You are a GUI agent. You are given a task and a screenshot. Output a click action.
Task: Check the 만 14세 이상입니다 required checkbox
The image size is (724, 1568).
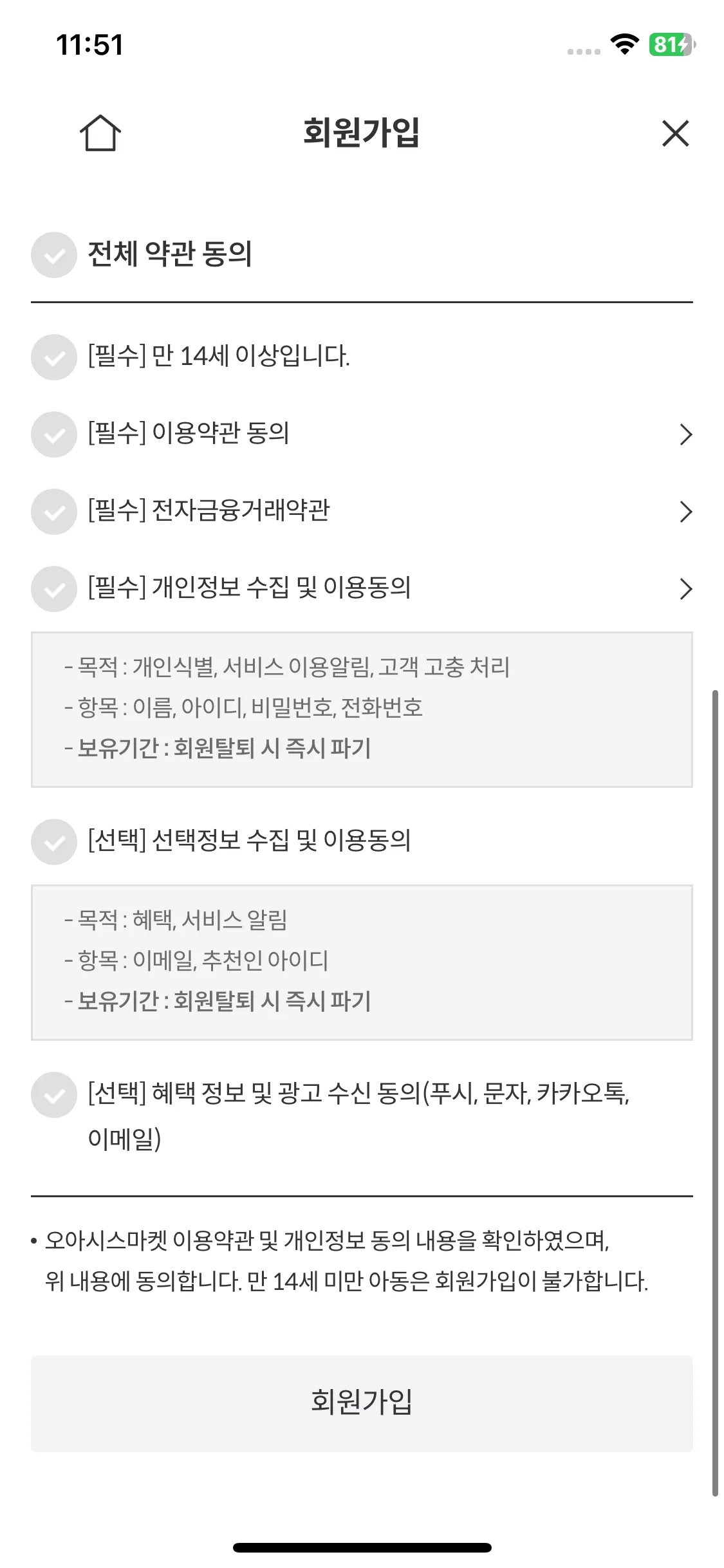(53, 359)
